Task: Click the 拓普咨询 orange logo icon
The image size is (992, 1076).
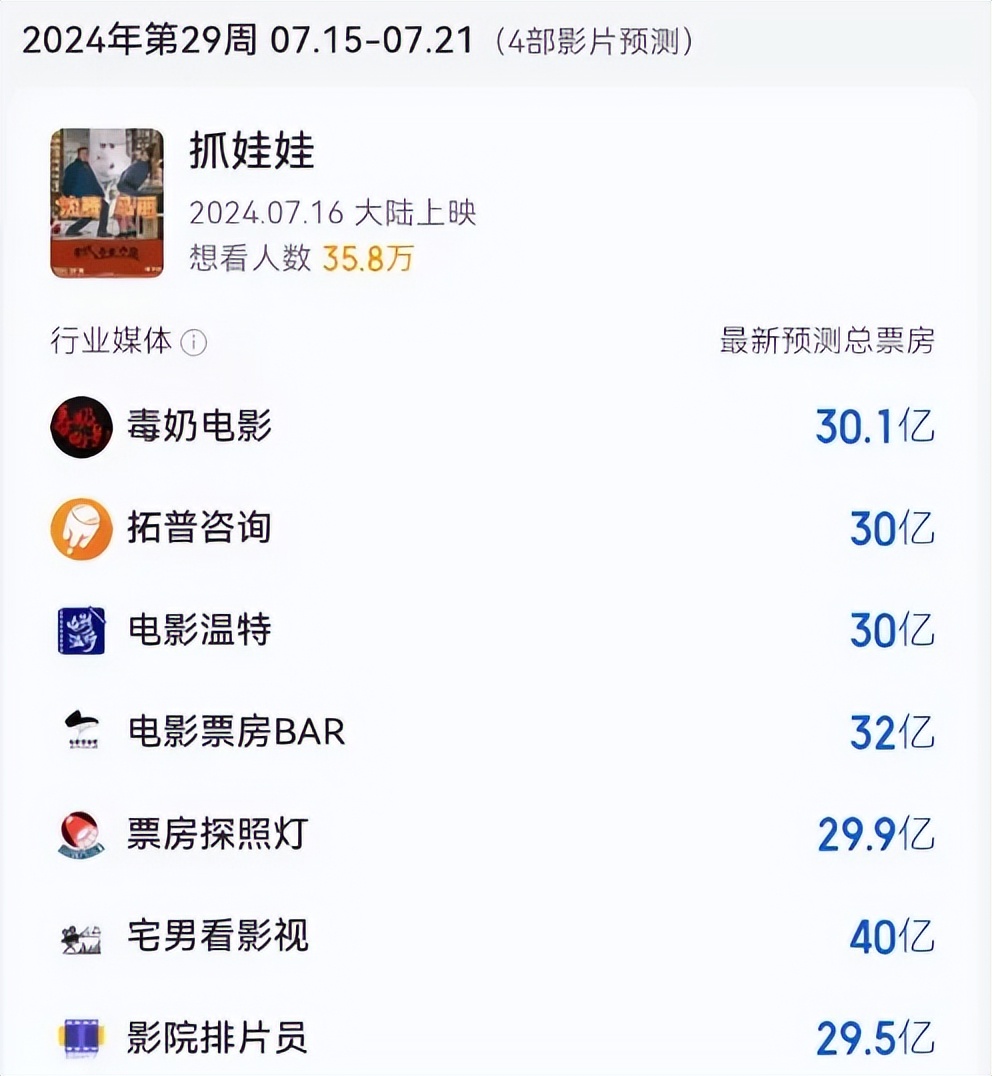Action: point(80,529)
